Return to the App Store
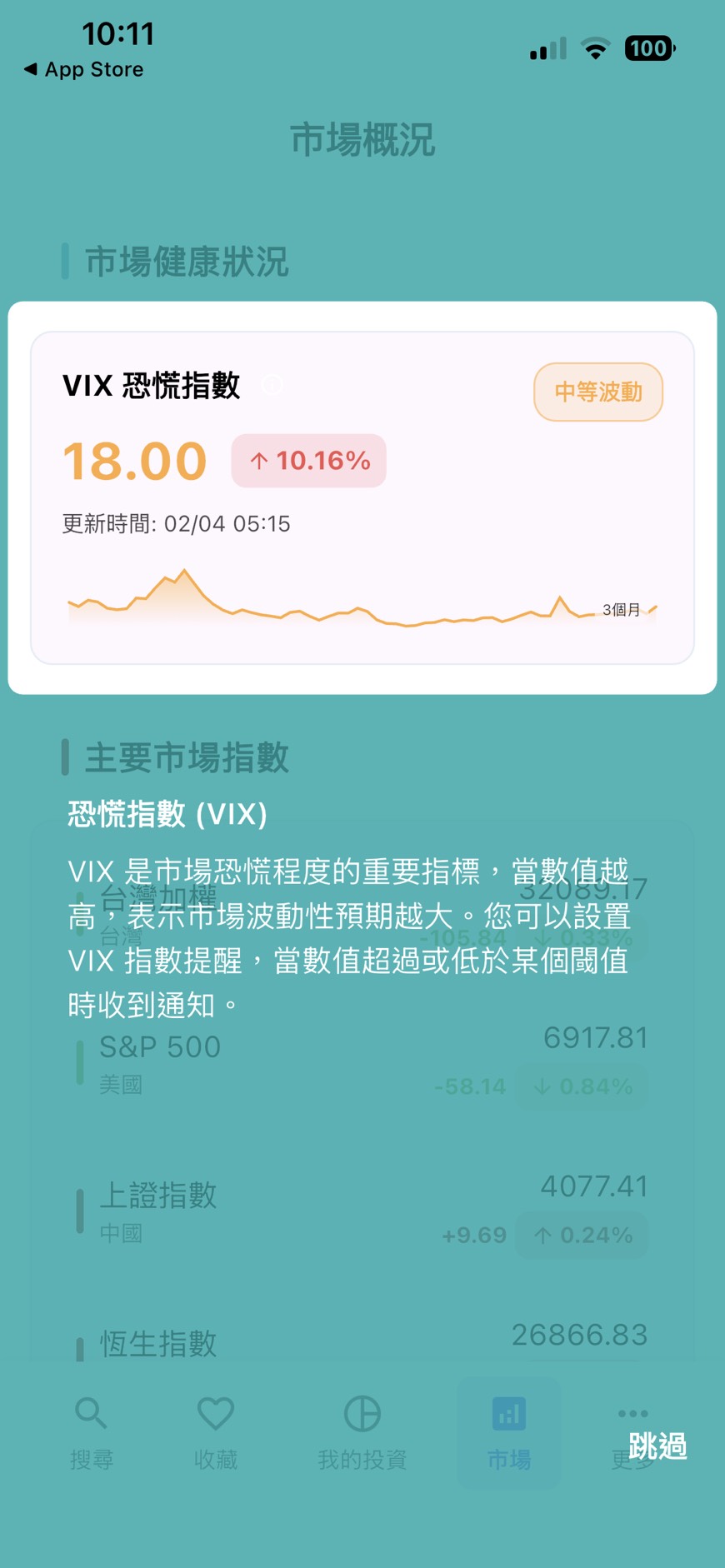The height and width of the screenshot is (1568, 725). click(84, 70)
